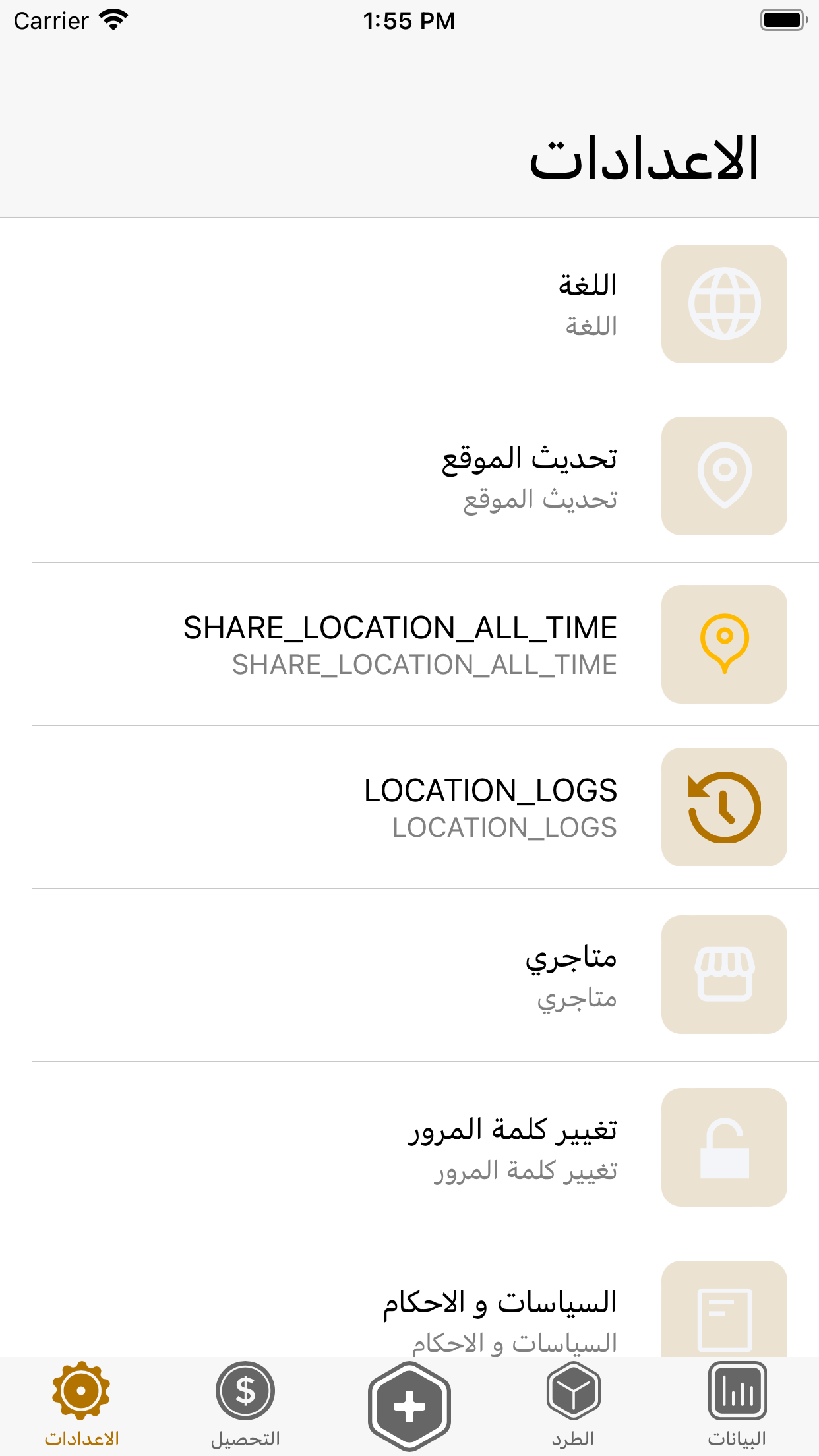Tap the center plus hexagon button
819x1456 pixels.
(409, 1407)
